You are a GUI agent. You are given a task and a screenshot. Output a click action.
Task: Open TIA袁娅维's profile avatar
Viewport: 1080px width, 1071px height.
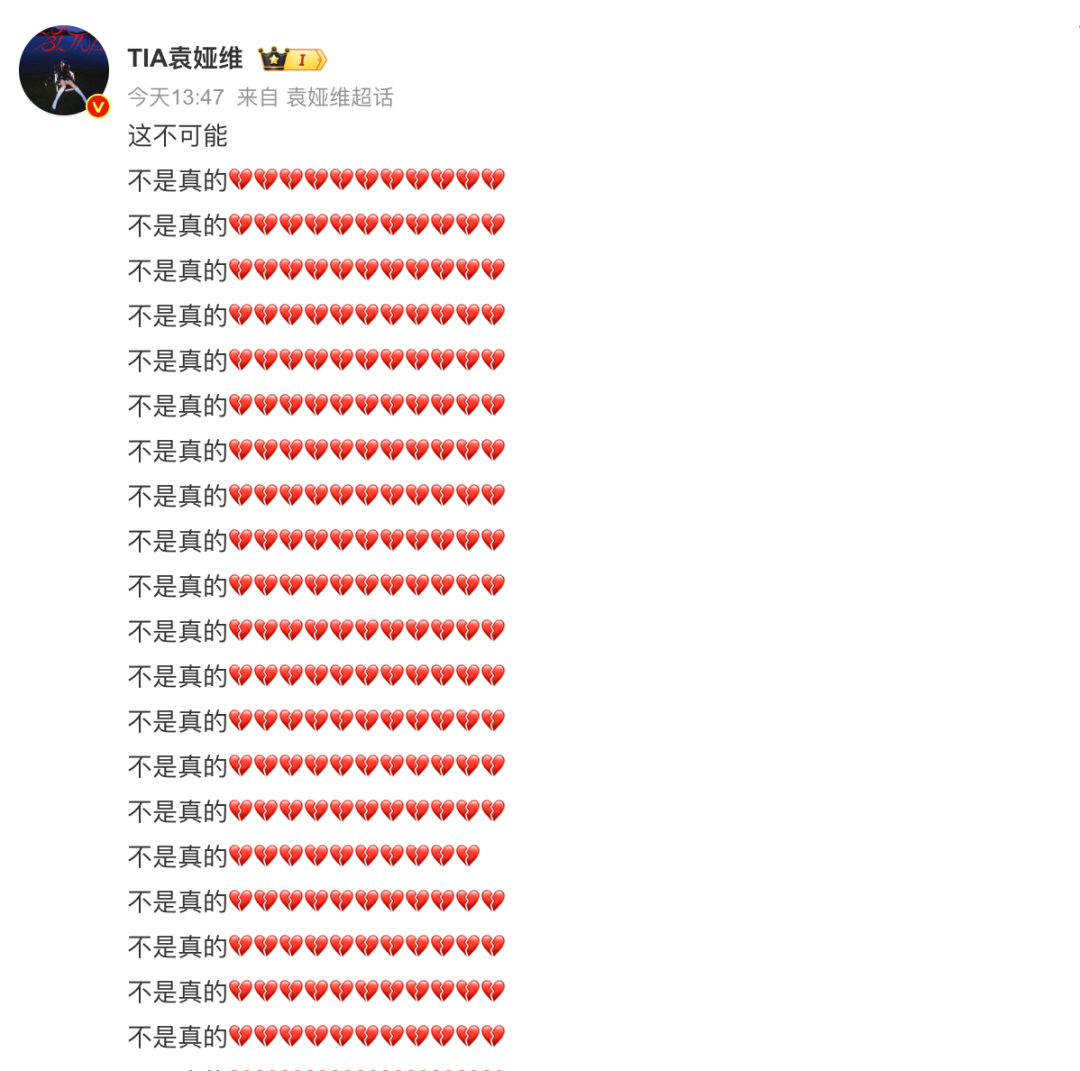coord(63,70)
